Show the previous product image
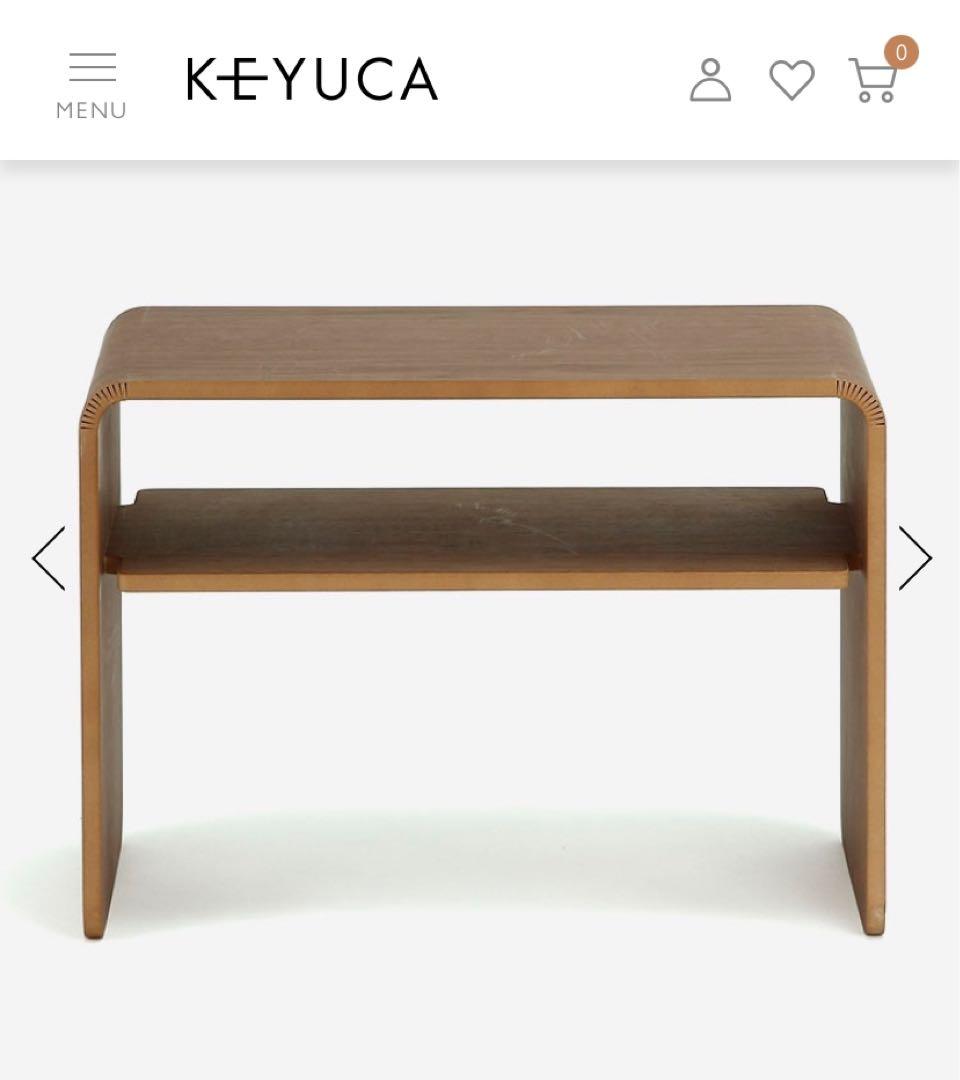The image size is (960, 1080). (48, 558)
